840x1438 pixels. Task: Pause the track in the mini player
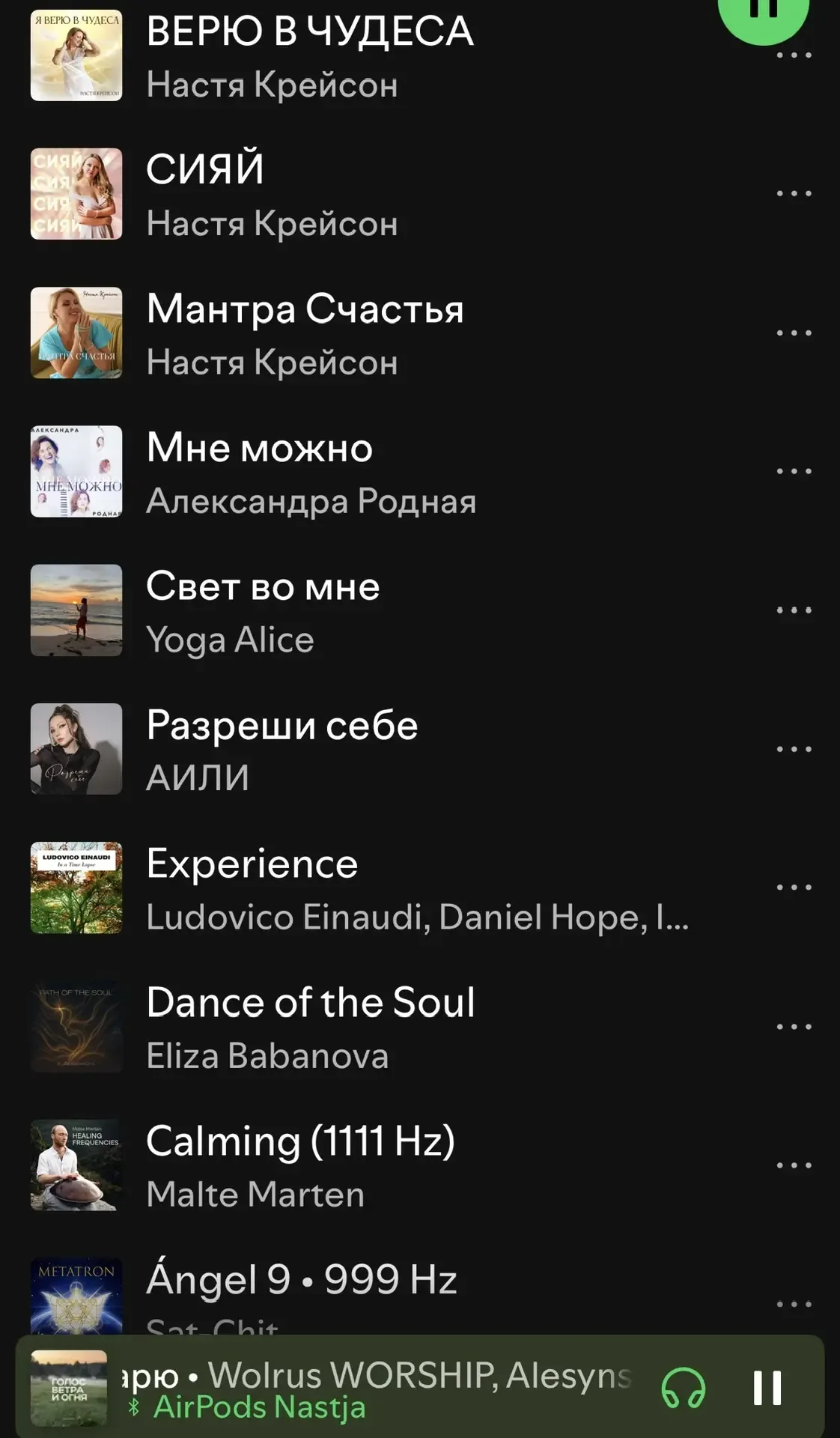click(x=767, y=1388)
